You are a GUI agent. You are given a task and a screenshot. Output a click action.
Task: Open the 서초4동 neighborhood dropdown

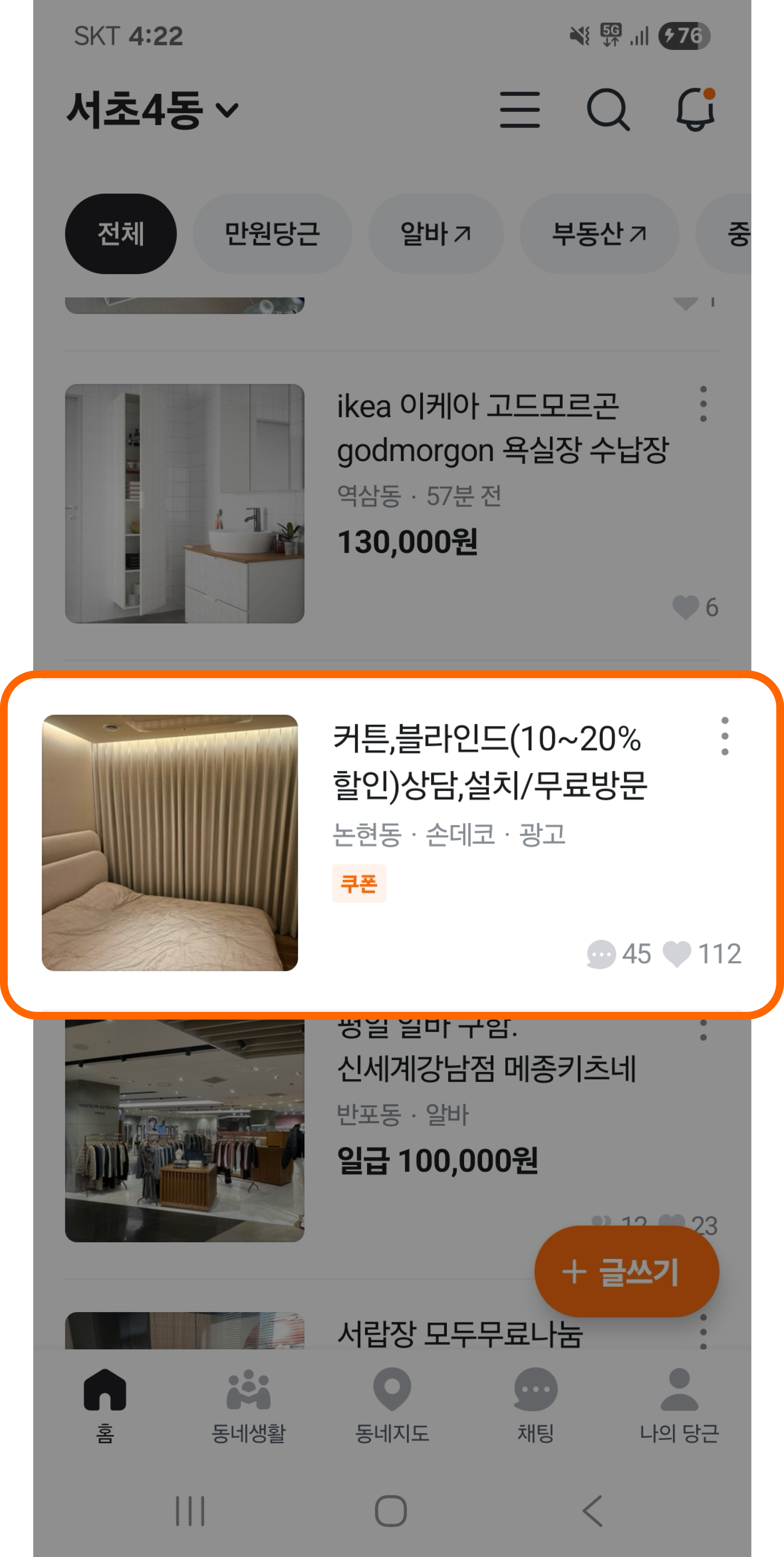click(x=153, y=110)
